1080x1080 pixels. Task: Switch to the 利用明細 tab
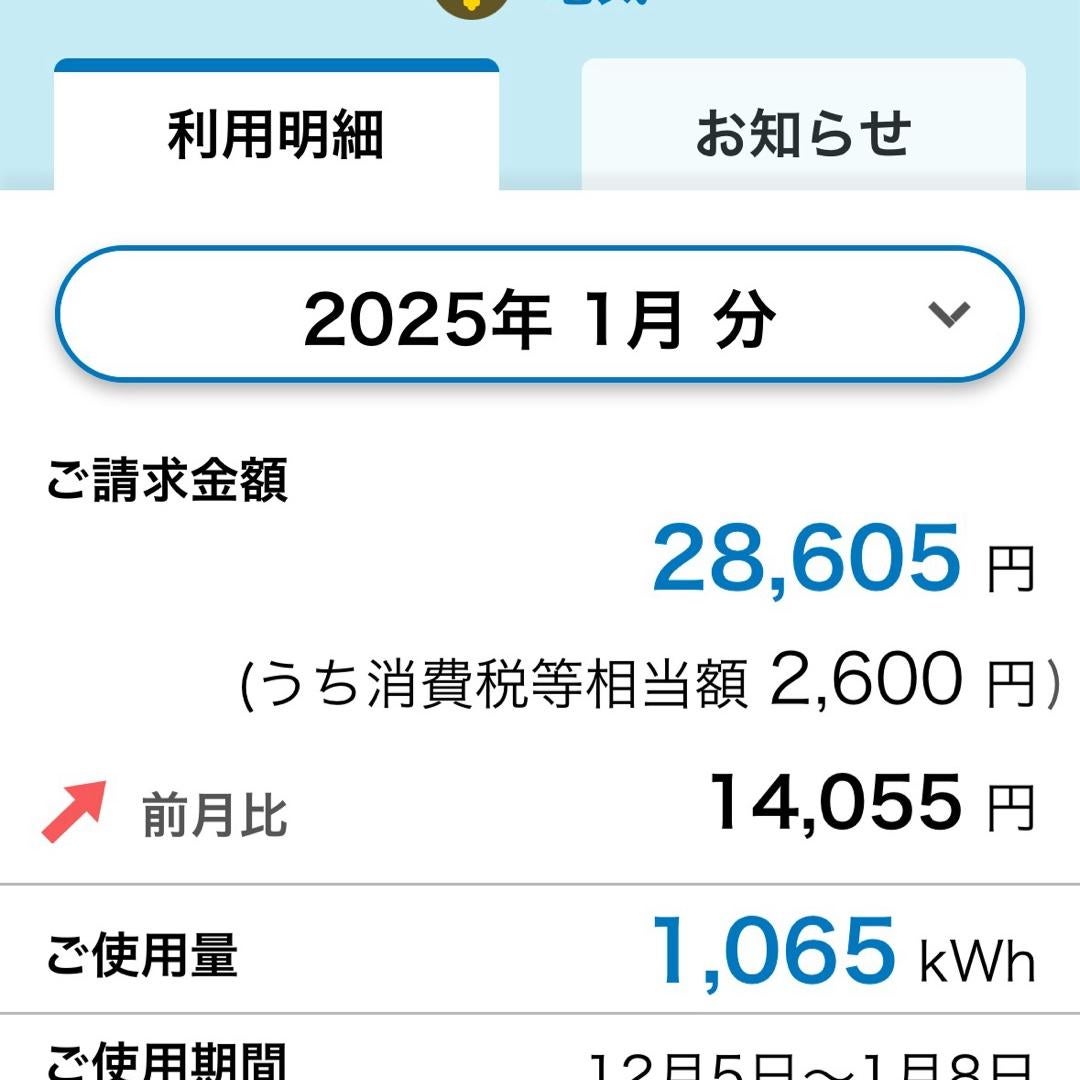(276, 134)
